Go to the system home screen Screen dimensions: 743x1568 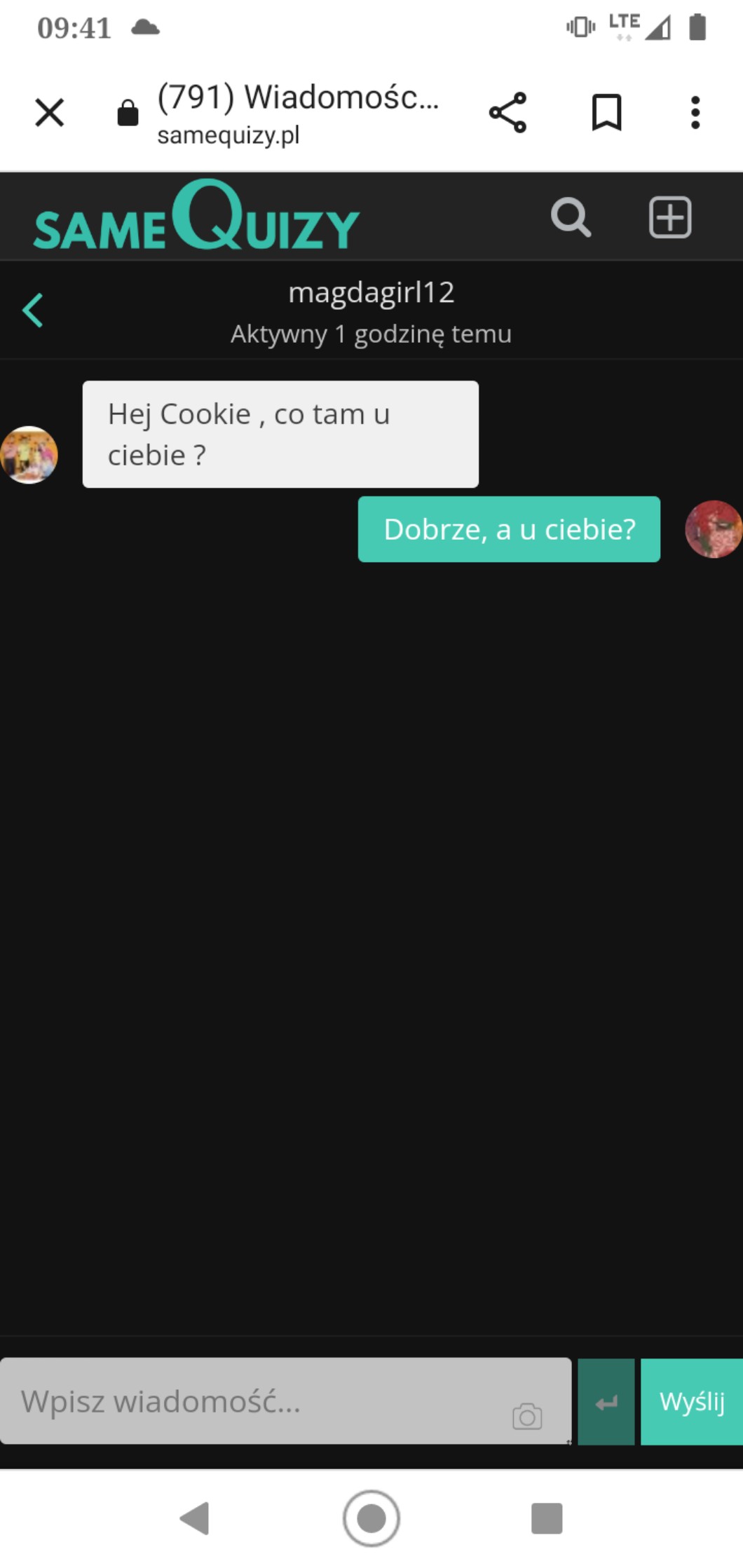371,1518
